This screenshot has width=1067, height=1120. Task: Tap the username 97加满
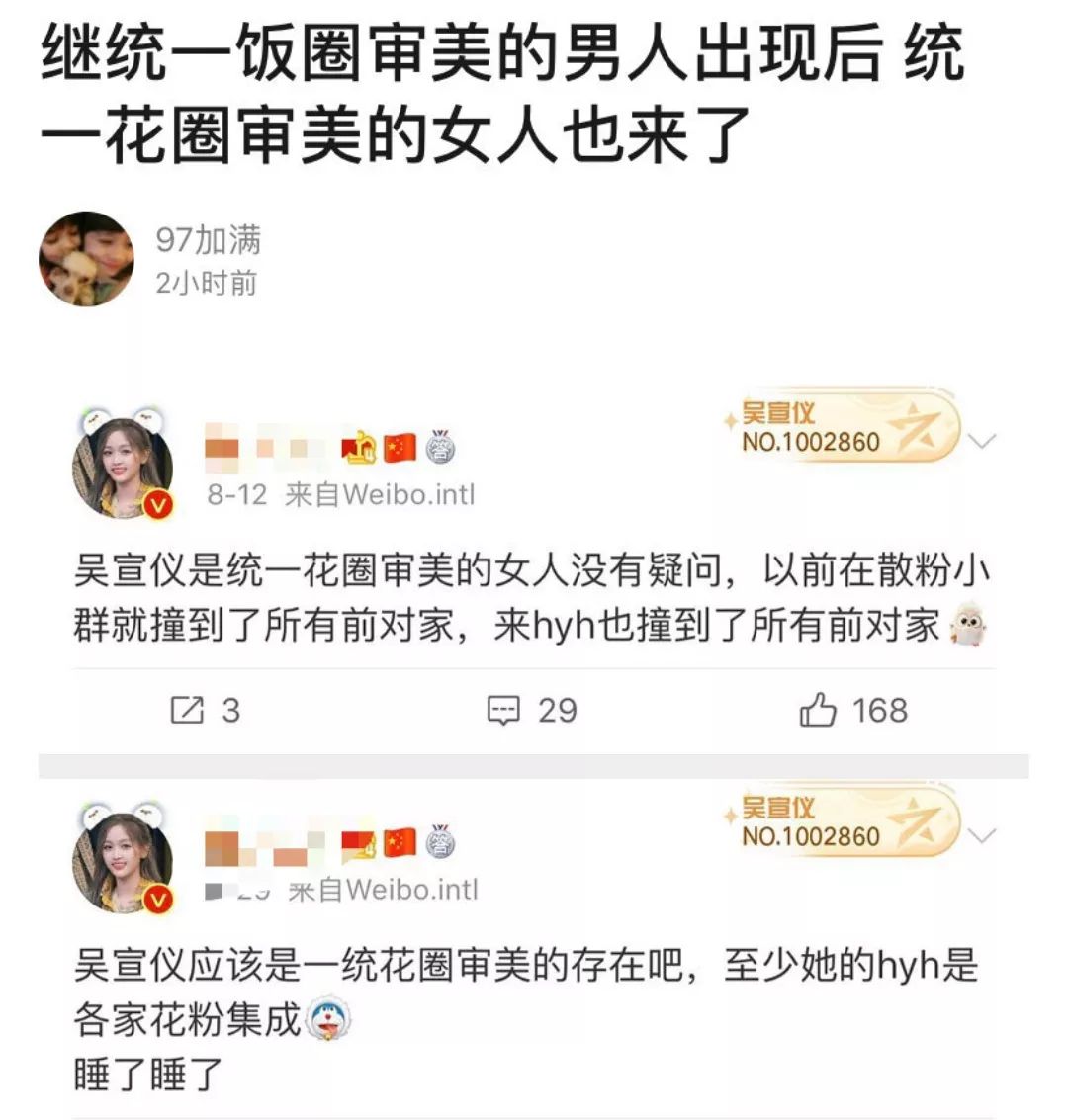pyautogui.click(x=208, y=240)
